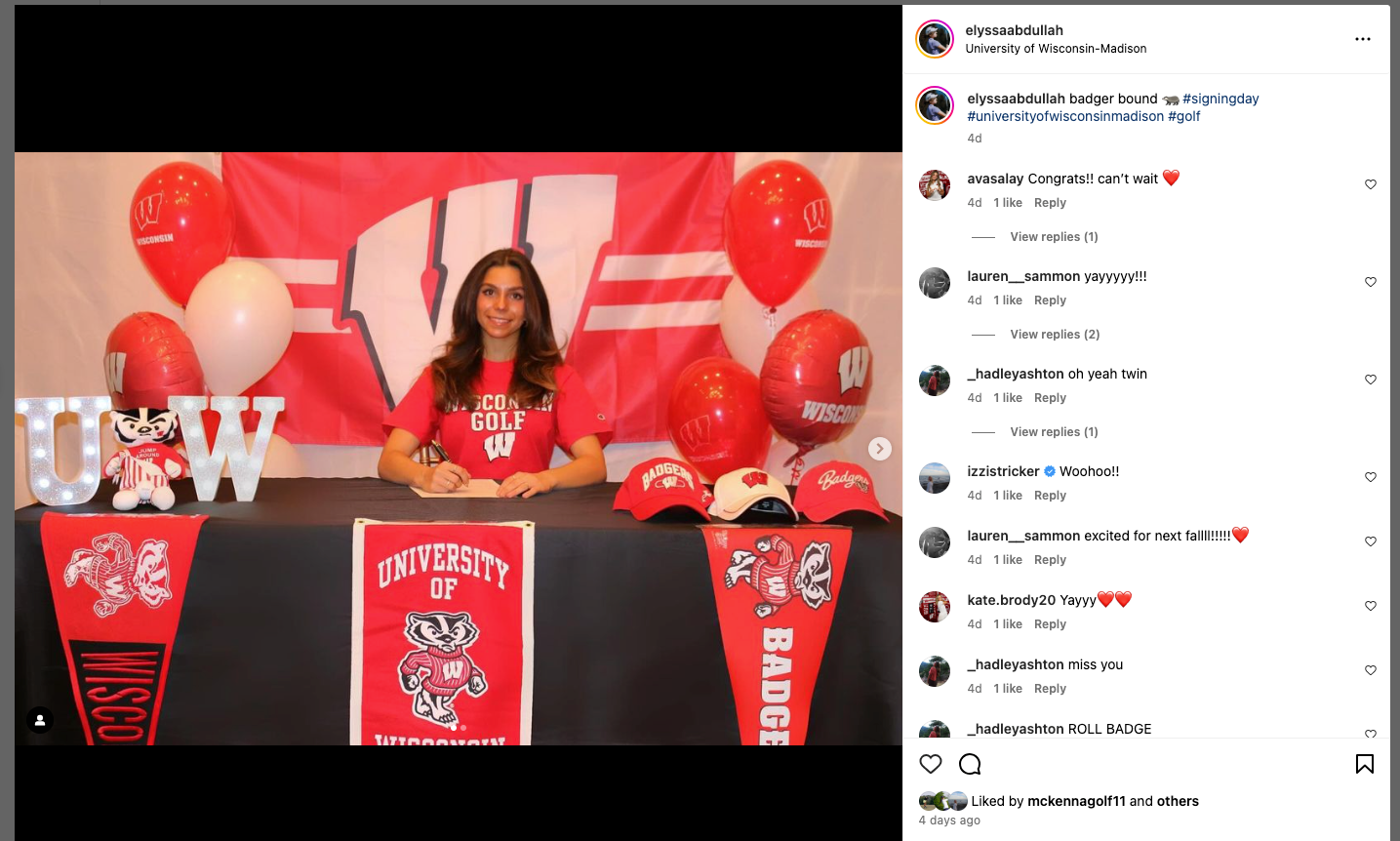Like avasalay's Congrats comment

(x=1370, y=184)
